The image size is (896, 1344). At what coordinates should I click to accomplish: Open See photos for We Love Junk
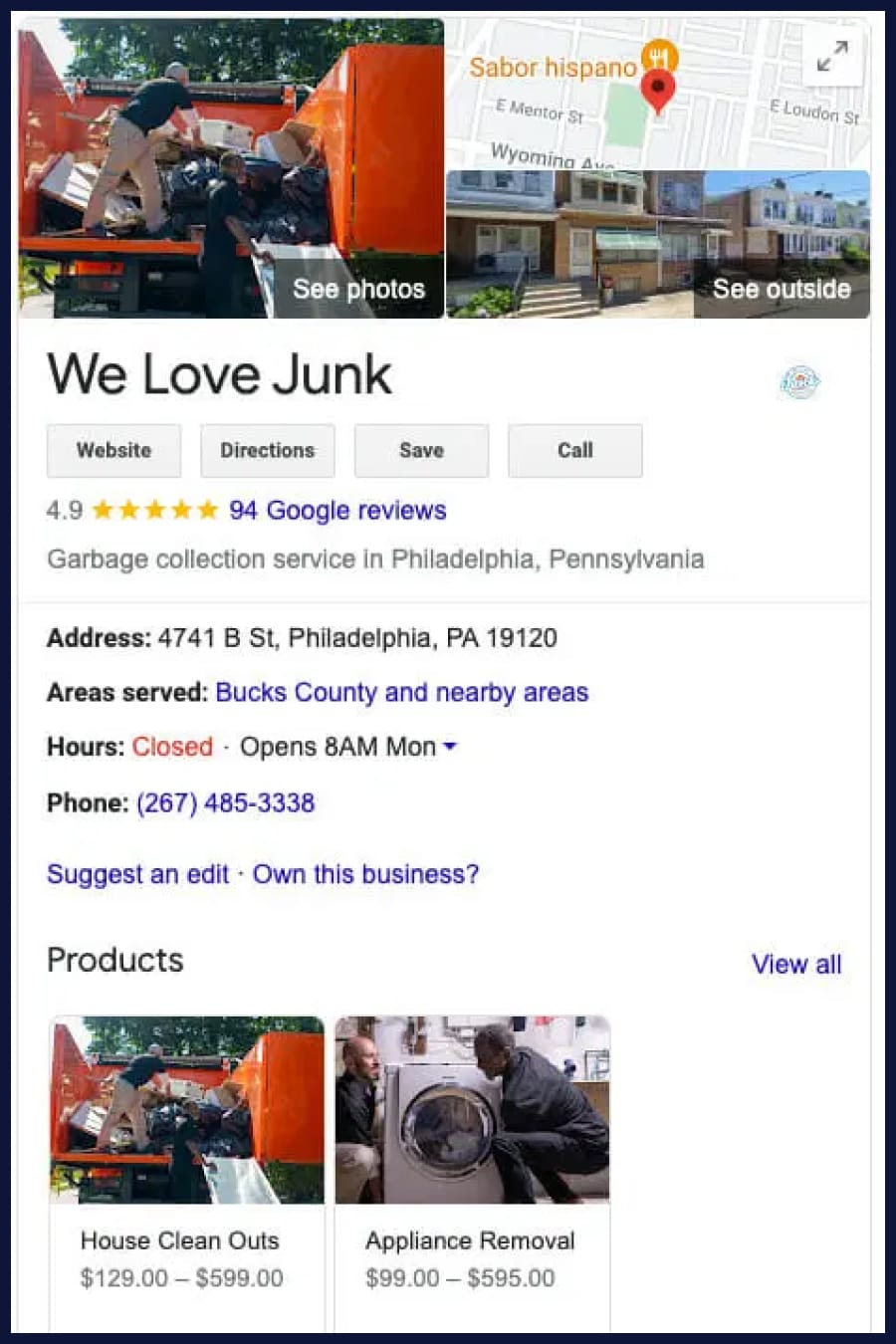358,289
